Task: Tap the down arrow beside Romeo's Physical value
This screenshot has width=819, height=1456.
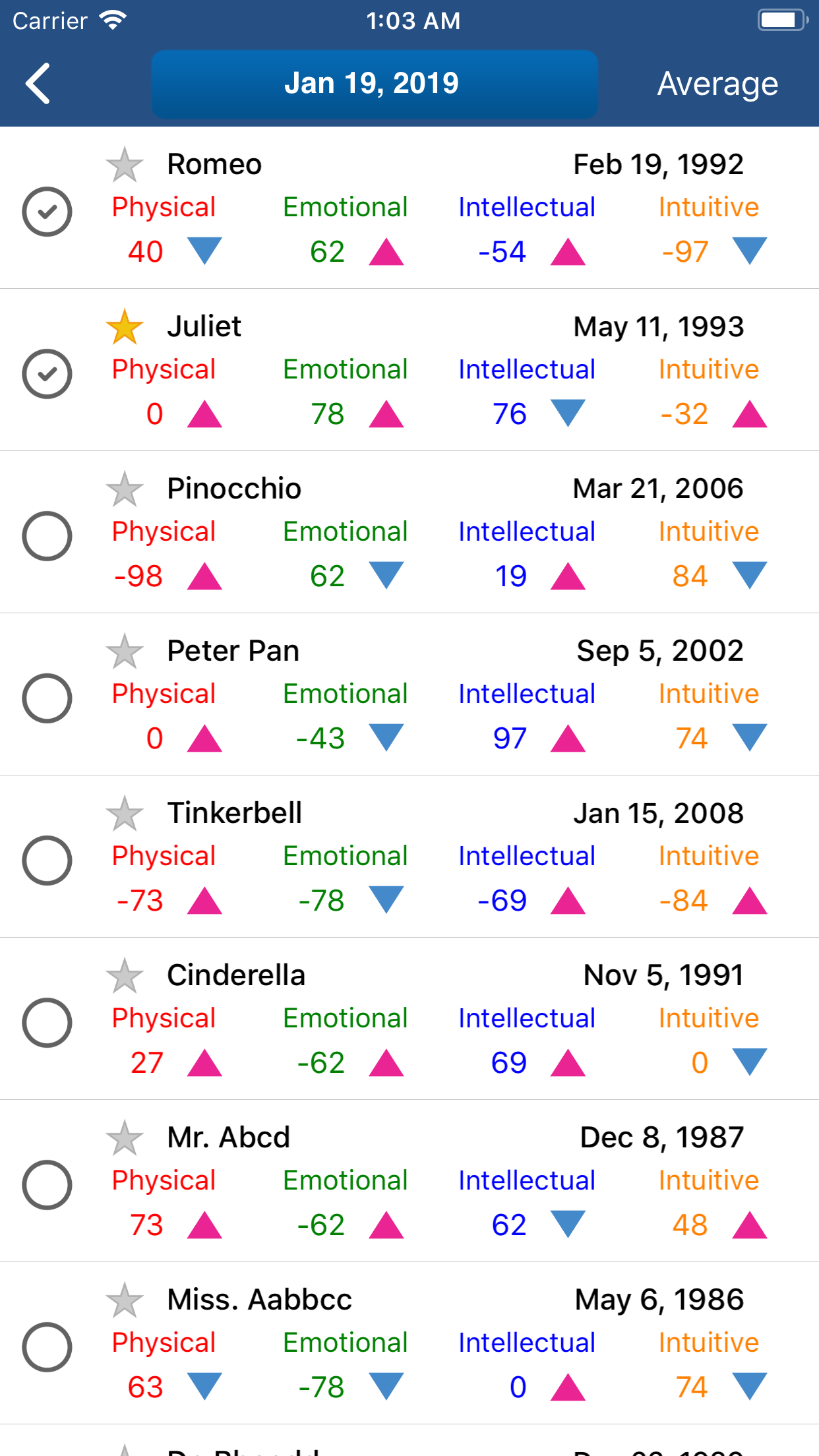Action: pyautogui.click(x=204, y=251)
